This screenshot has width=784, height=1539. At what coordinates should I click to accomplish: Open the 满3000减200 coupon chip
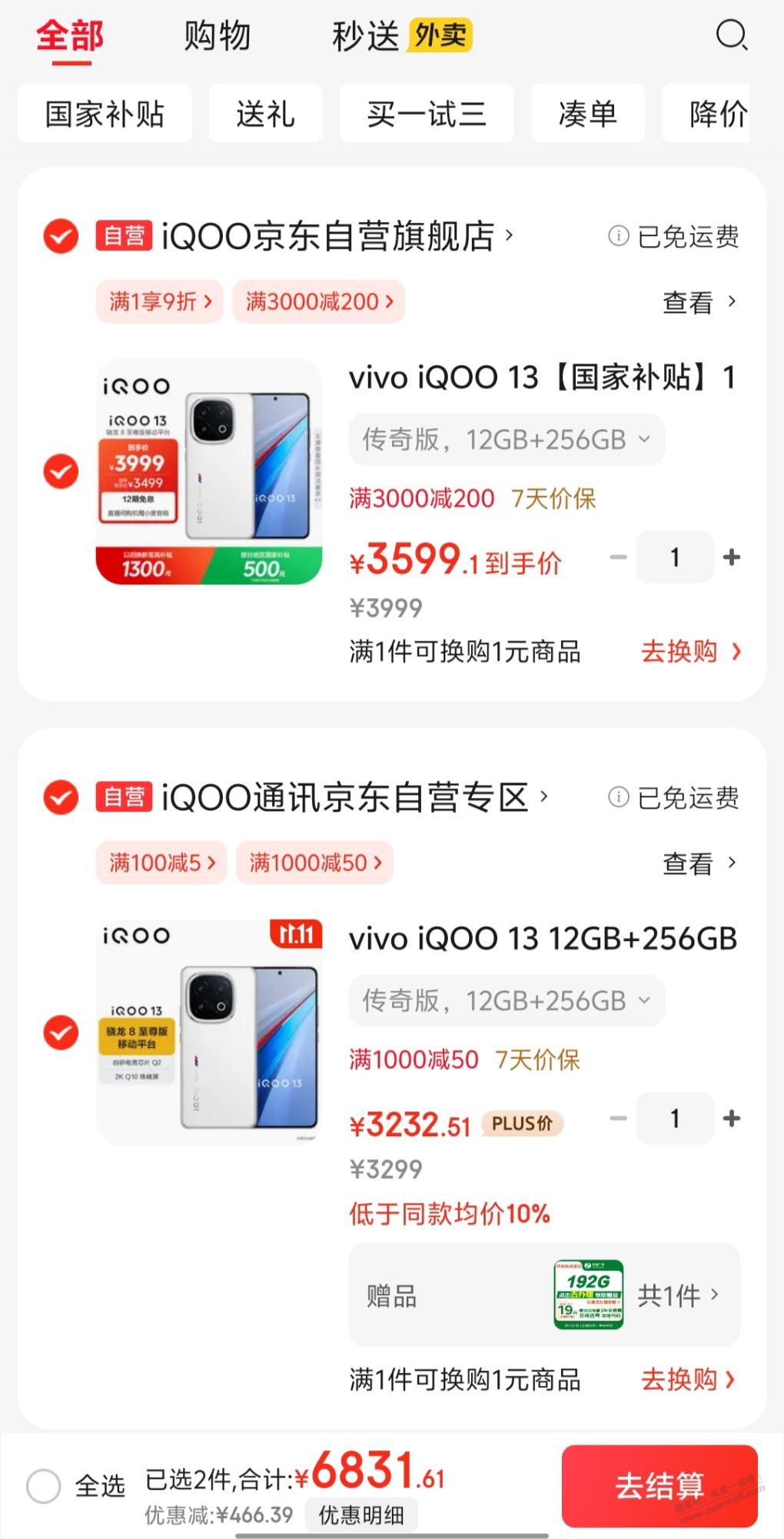pyautogui.click(x=319, y=301)
